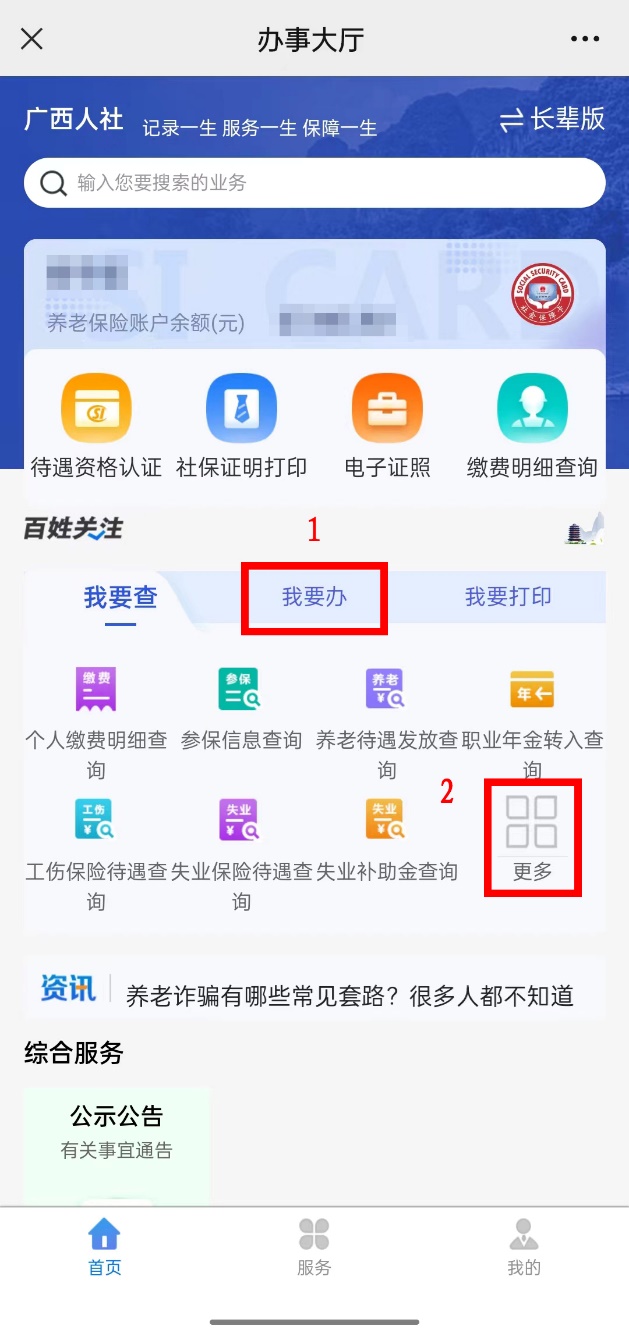Open 个人缴费明细查询
Viewport: 629px width, 1337px height.
click(96, 711)
